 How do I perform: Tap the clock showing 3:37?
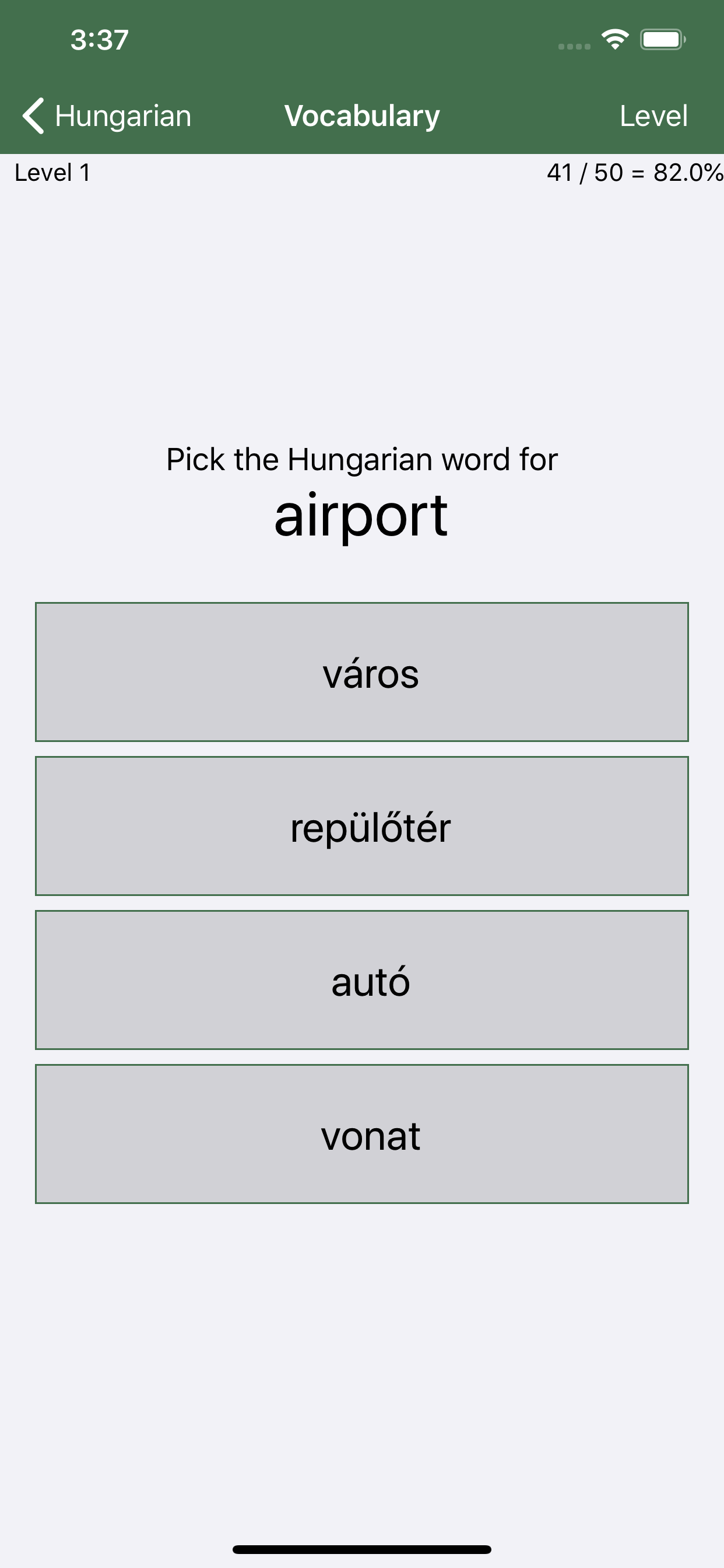[99, 39]
